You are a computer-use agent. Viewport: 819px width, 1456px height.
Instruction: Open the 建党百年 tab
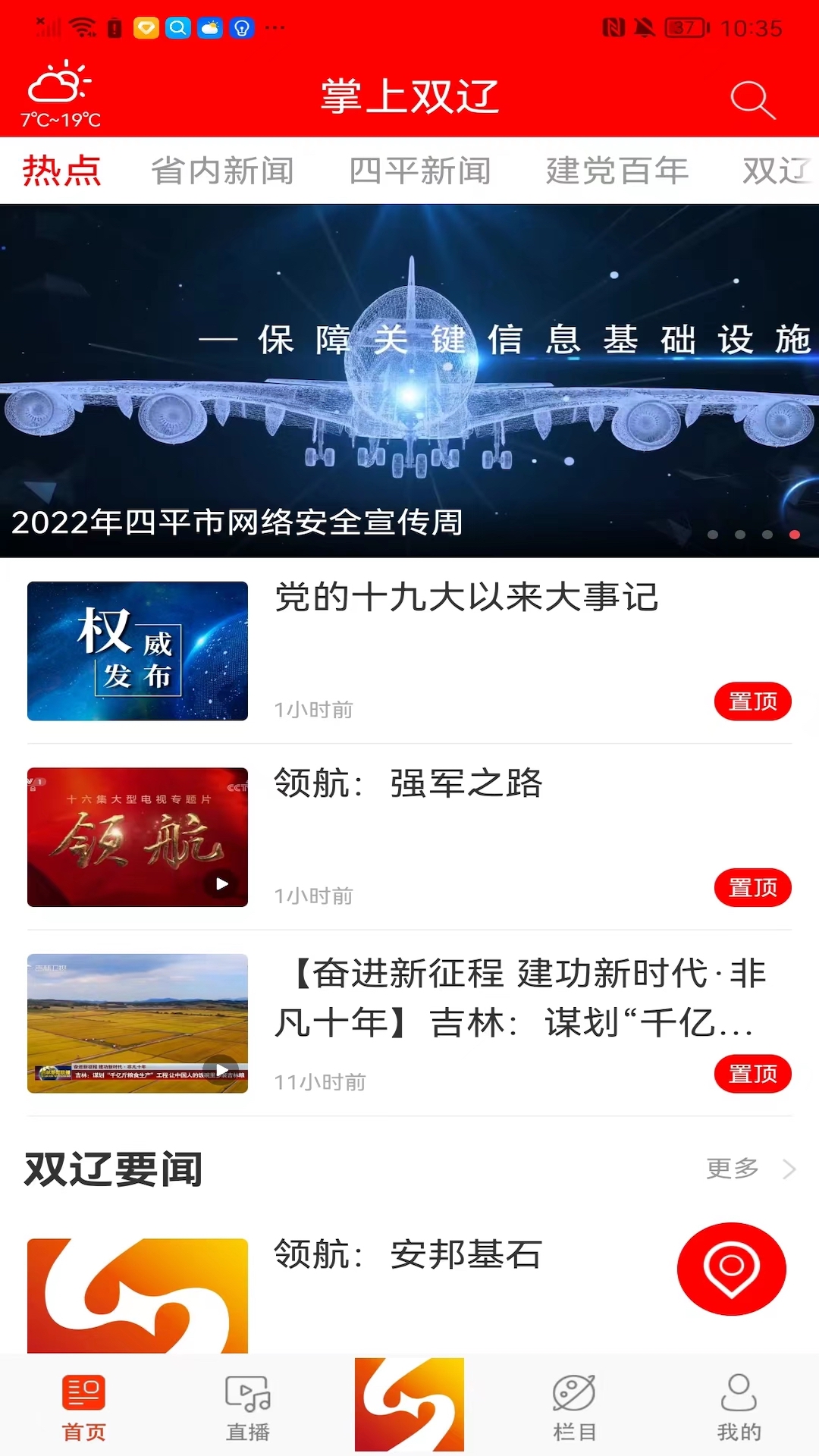pyautogui.click(x=618, y=169)
